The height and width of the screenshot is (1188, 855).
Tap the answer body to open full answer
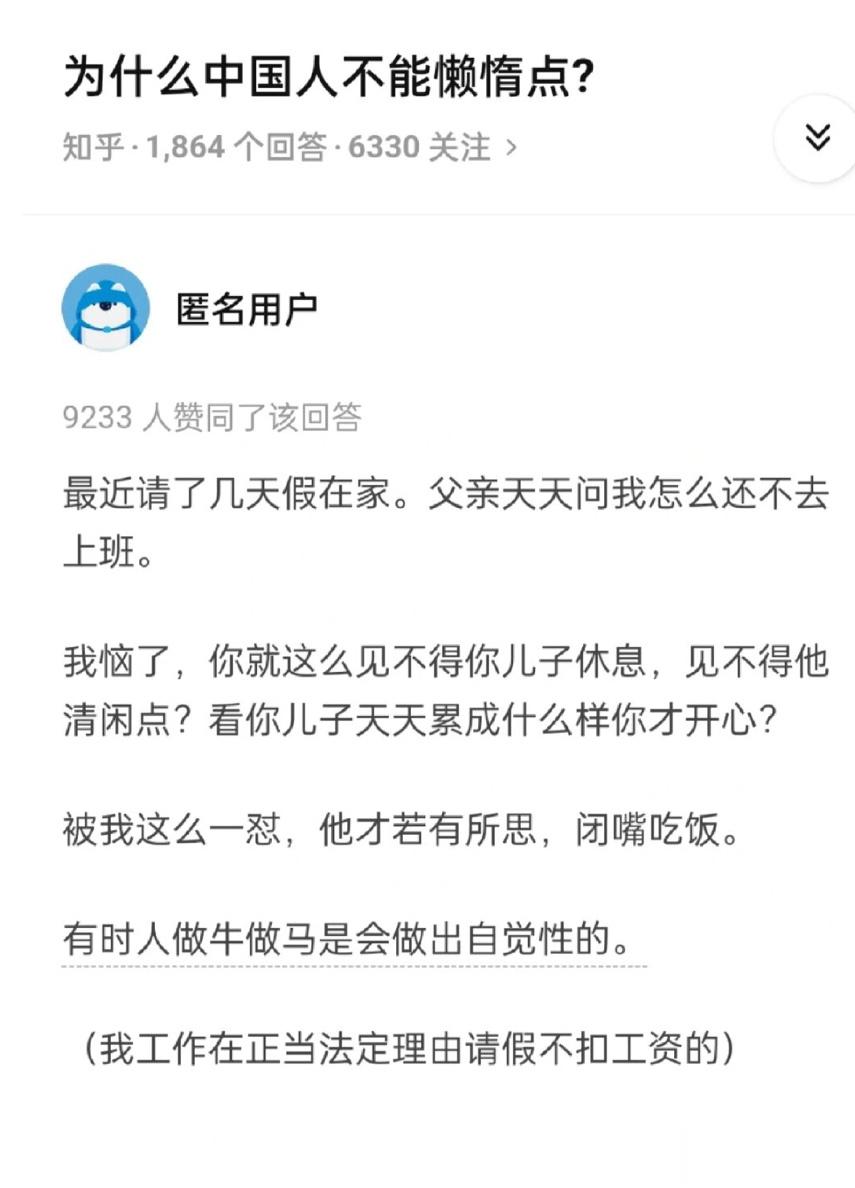[430, 690]
